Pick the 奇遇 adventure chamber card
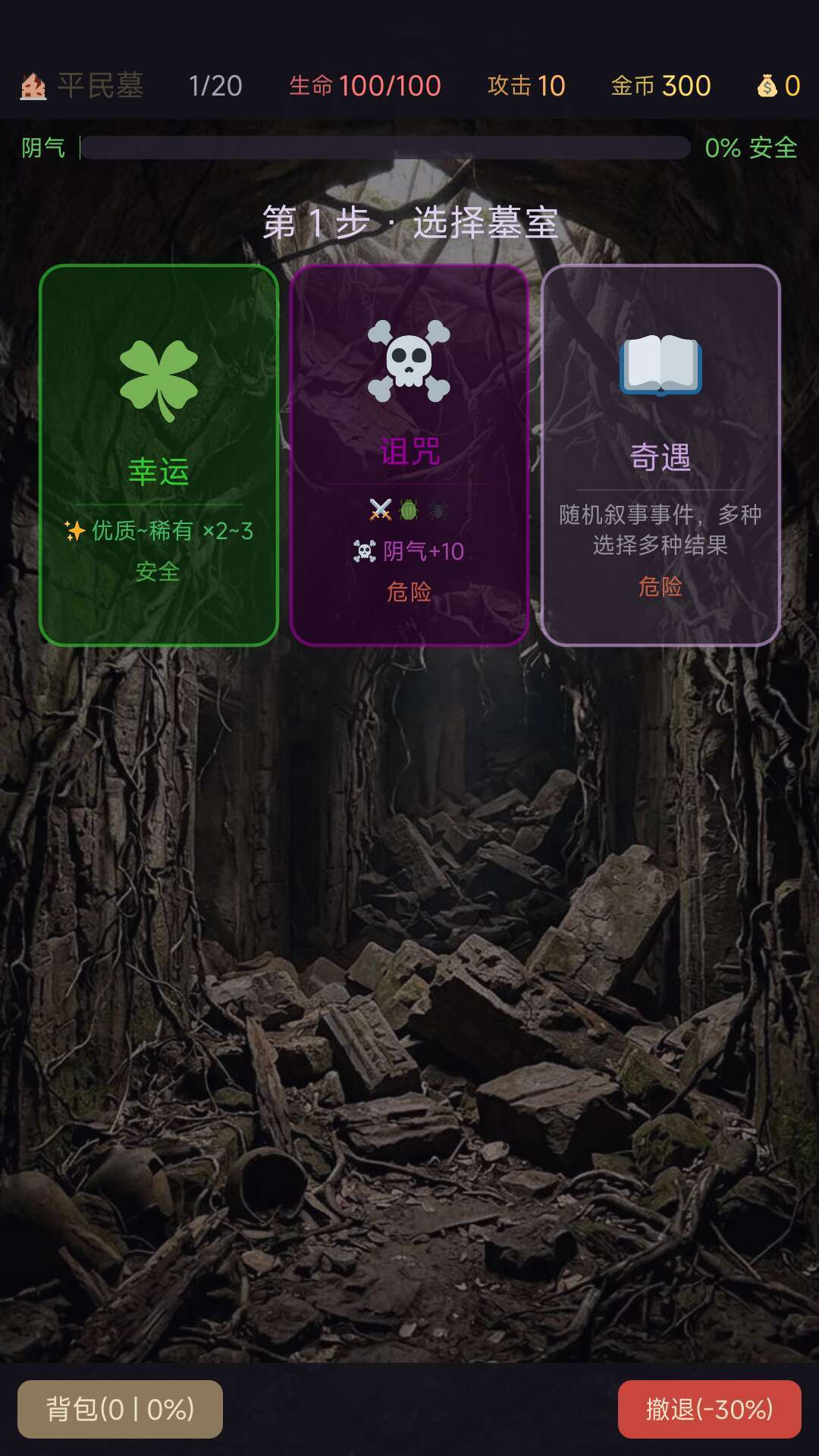Viewport: 819px width, 1456px height. (x=660, y=455)
